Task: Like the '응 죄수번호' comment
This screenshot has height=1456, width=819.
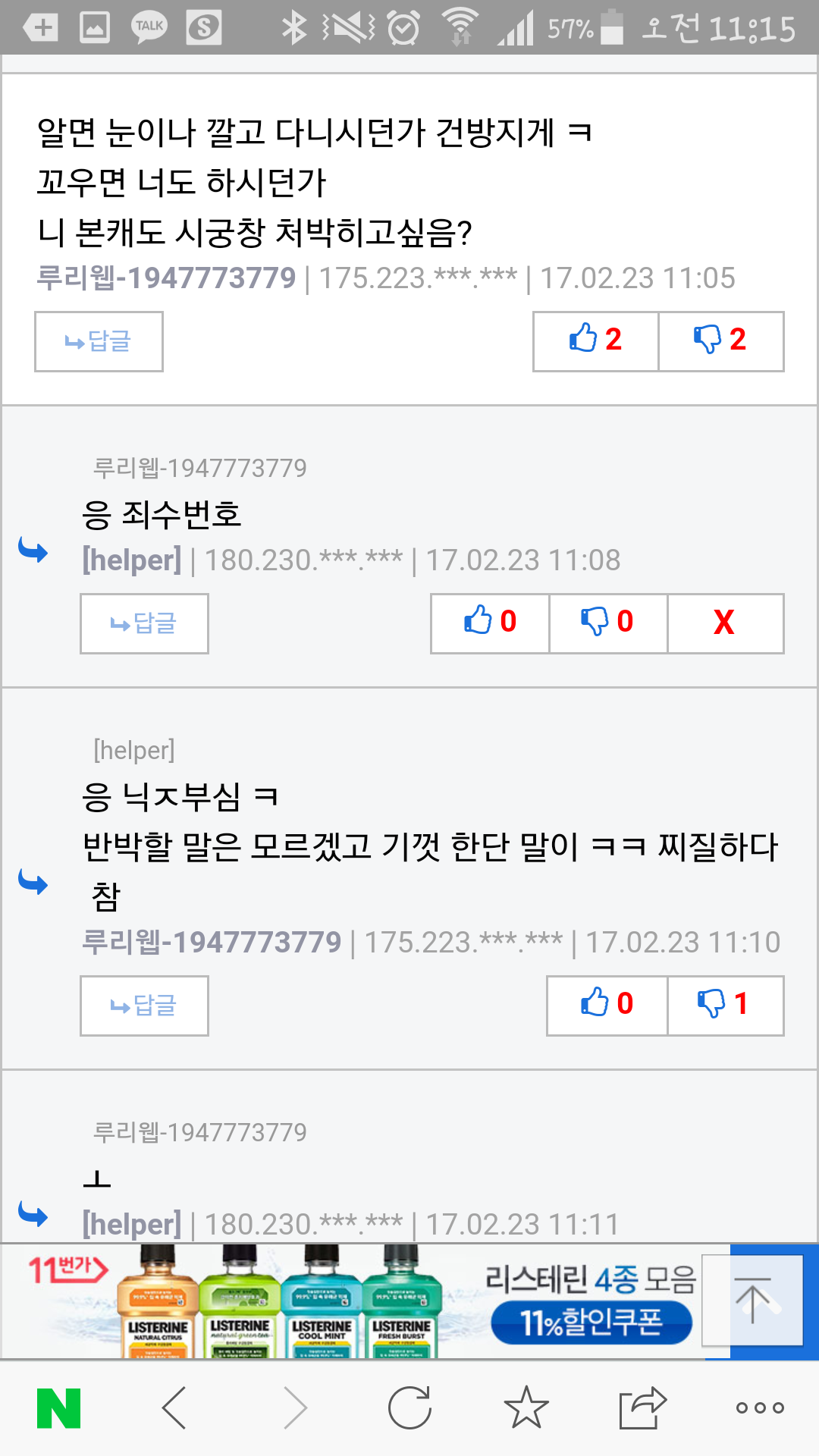Action: click(x=490, y=623)
